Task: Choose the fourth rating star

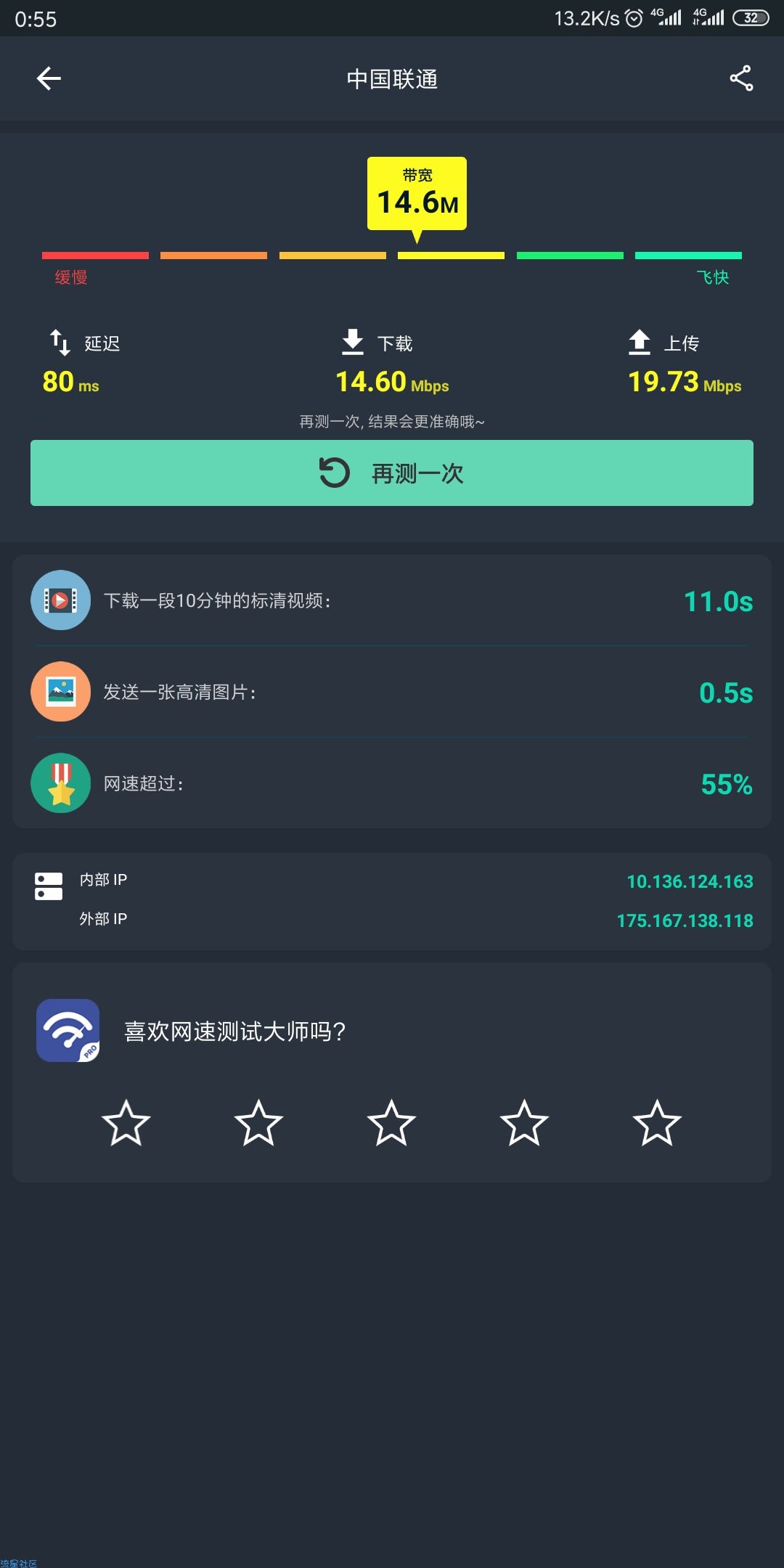Action: (524, 1123)
